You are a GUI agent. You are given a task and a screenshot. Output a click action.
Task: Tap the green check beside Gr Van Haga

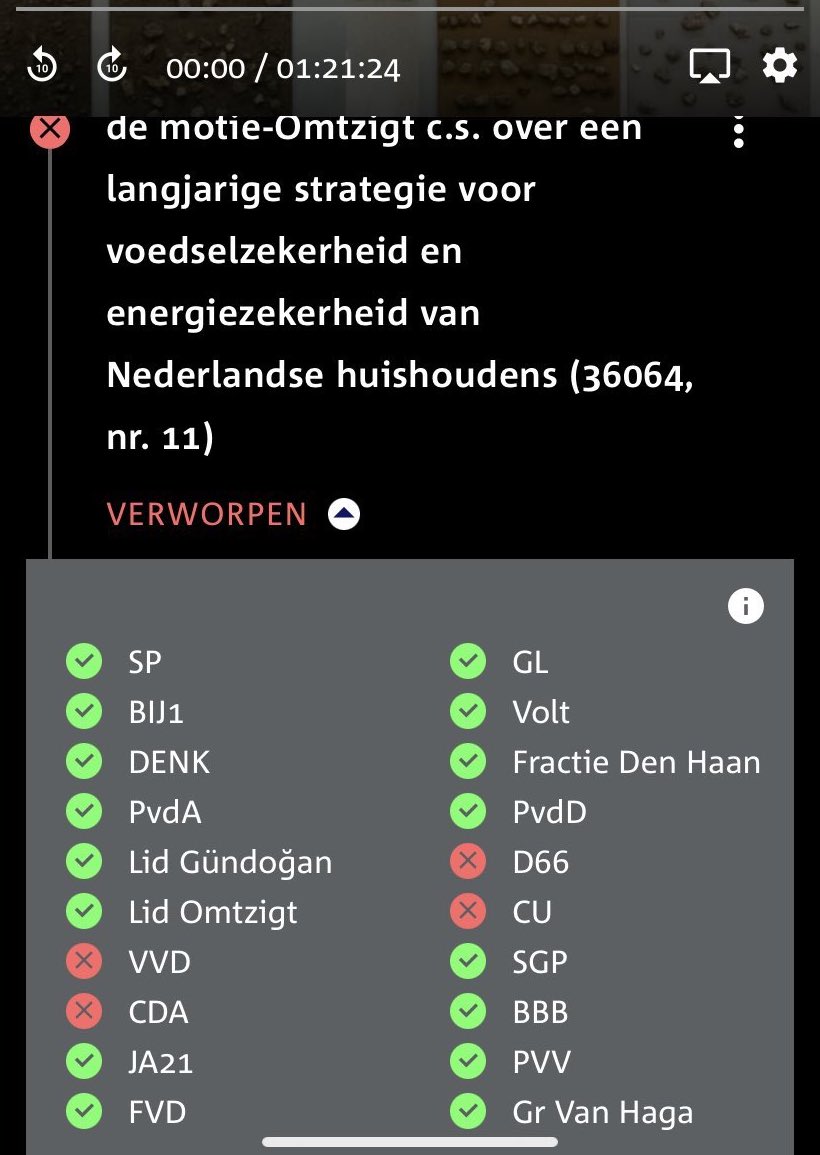467,1111
